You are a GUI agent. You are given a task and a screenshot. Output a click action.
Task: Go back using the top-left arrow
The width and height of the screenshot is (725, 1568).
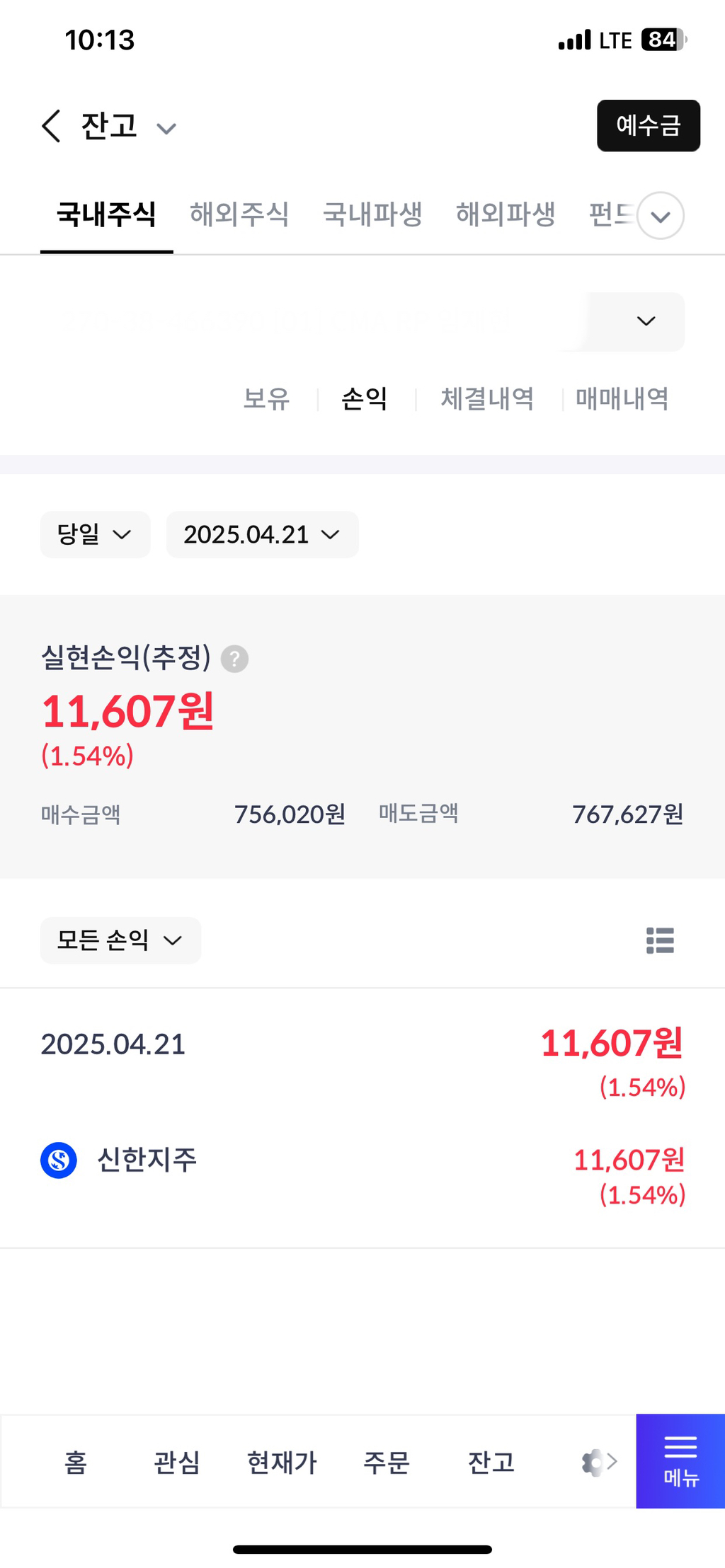[x=51, y=126]
